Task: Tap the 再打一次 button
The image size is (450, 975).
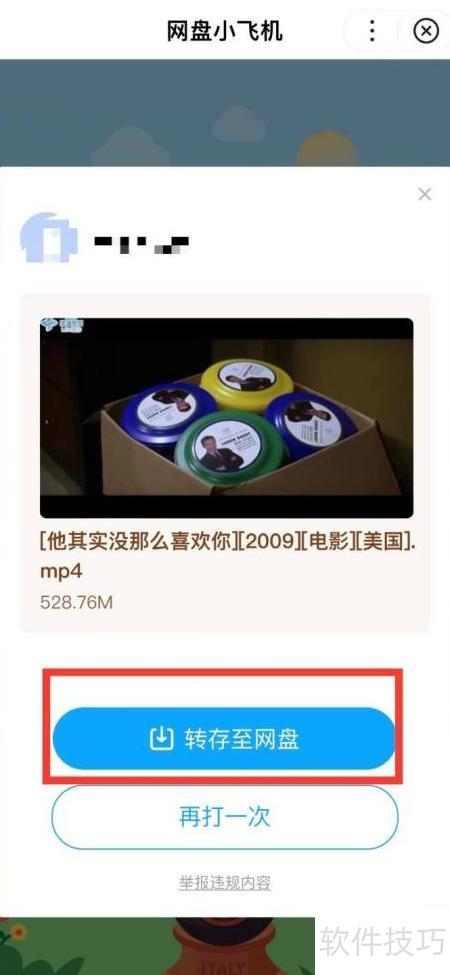Action: 224,817
